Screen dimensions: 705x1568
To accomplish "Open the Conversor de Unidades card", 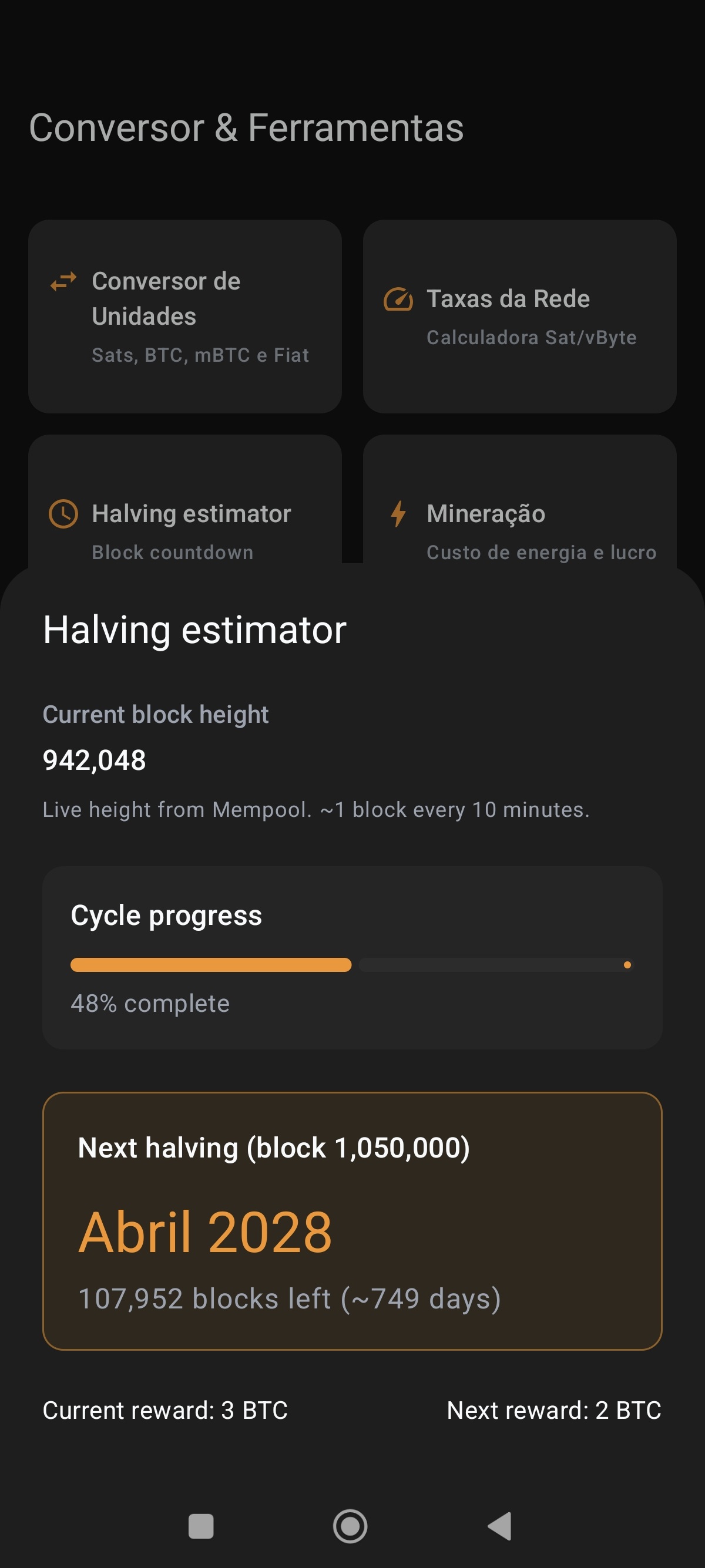I will pos(186,317).
